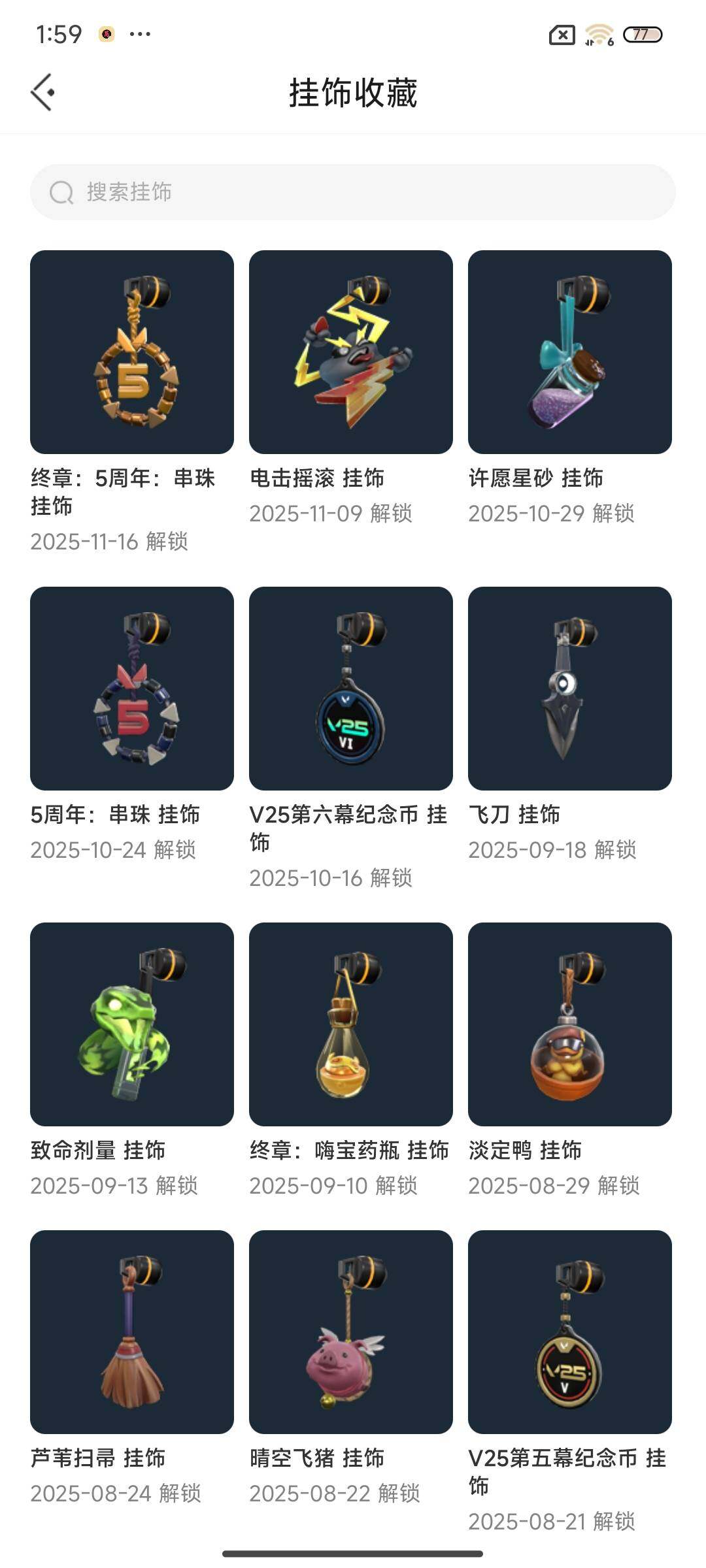Open the 5周年：串珠 挂饰 item
This screenshot has height=1568, width=706.
[x=131, y=694]
